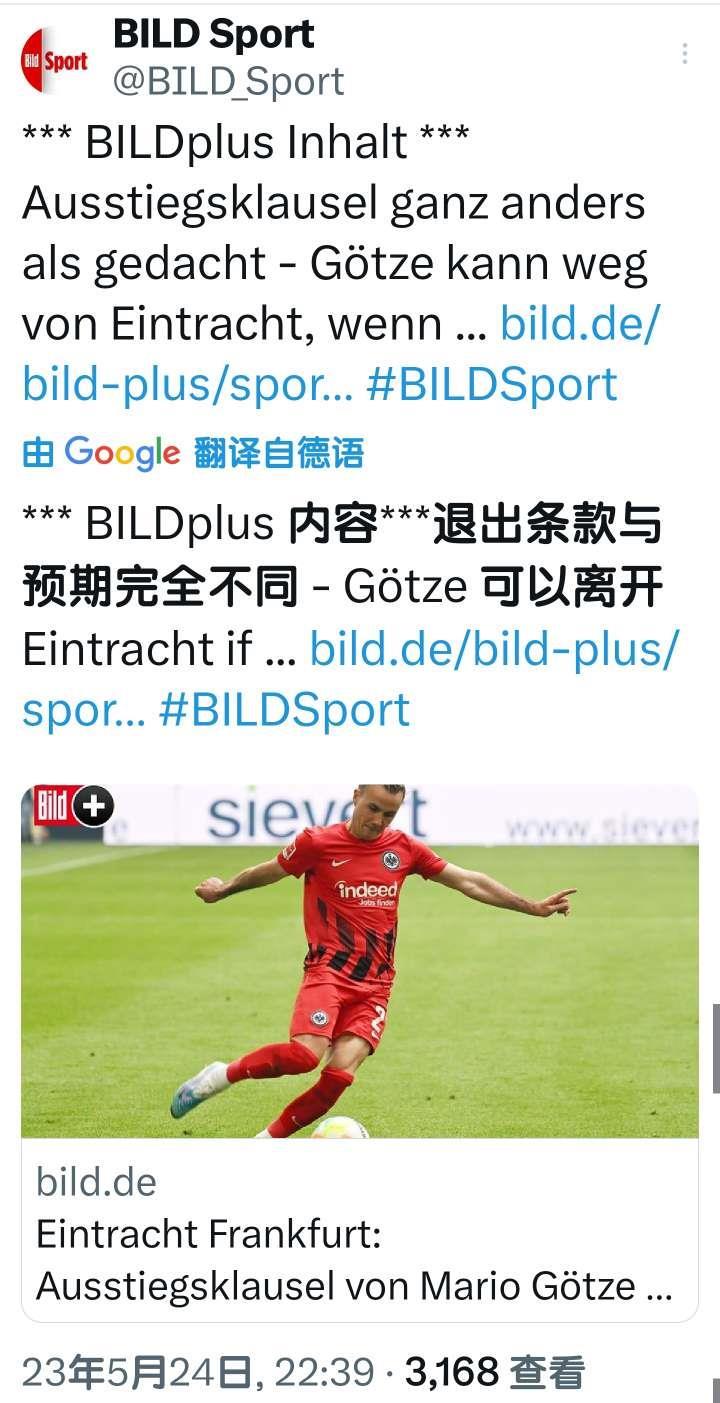Image resolution: width=720 pixels, height=1403 pixels.
Task: Open the bild.de link in the original tweet
Action: click(x=578, y=324)
